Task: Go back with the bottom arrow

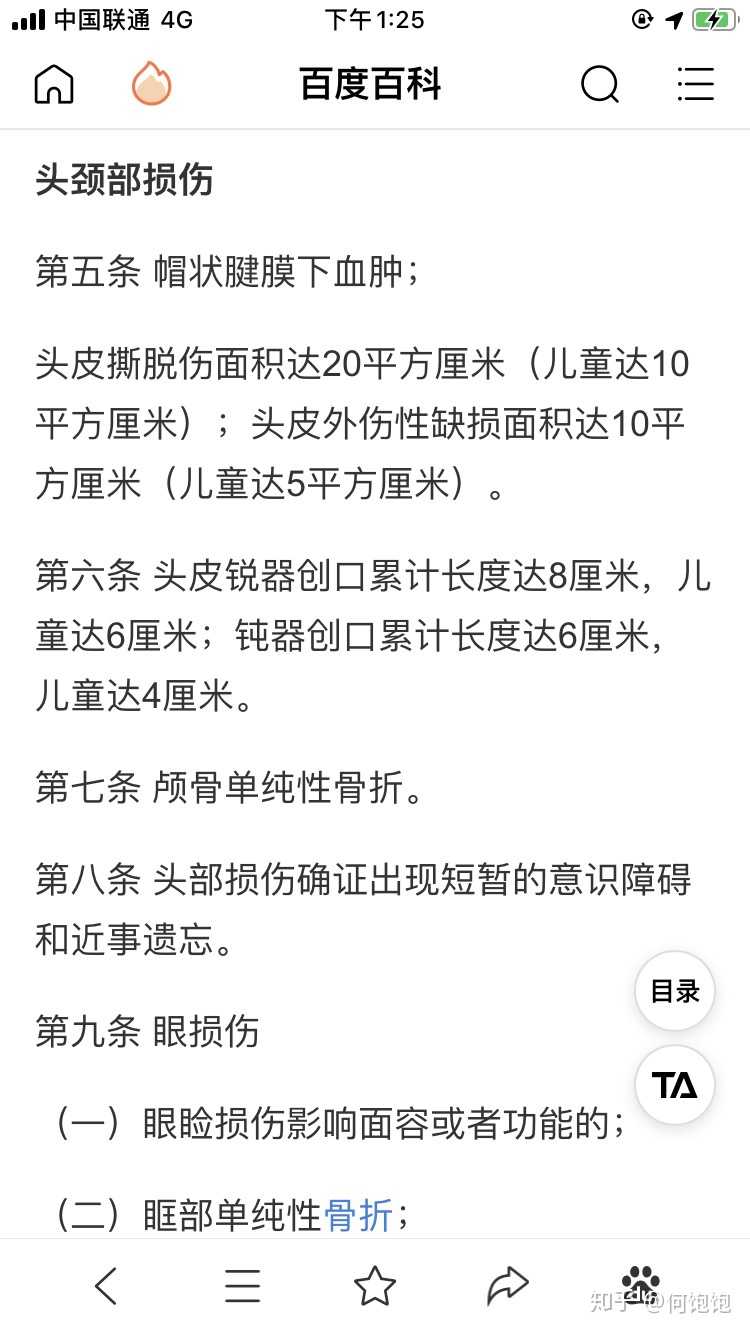Action: click(106, 1285)
